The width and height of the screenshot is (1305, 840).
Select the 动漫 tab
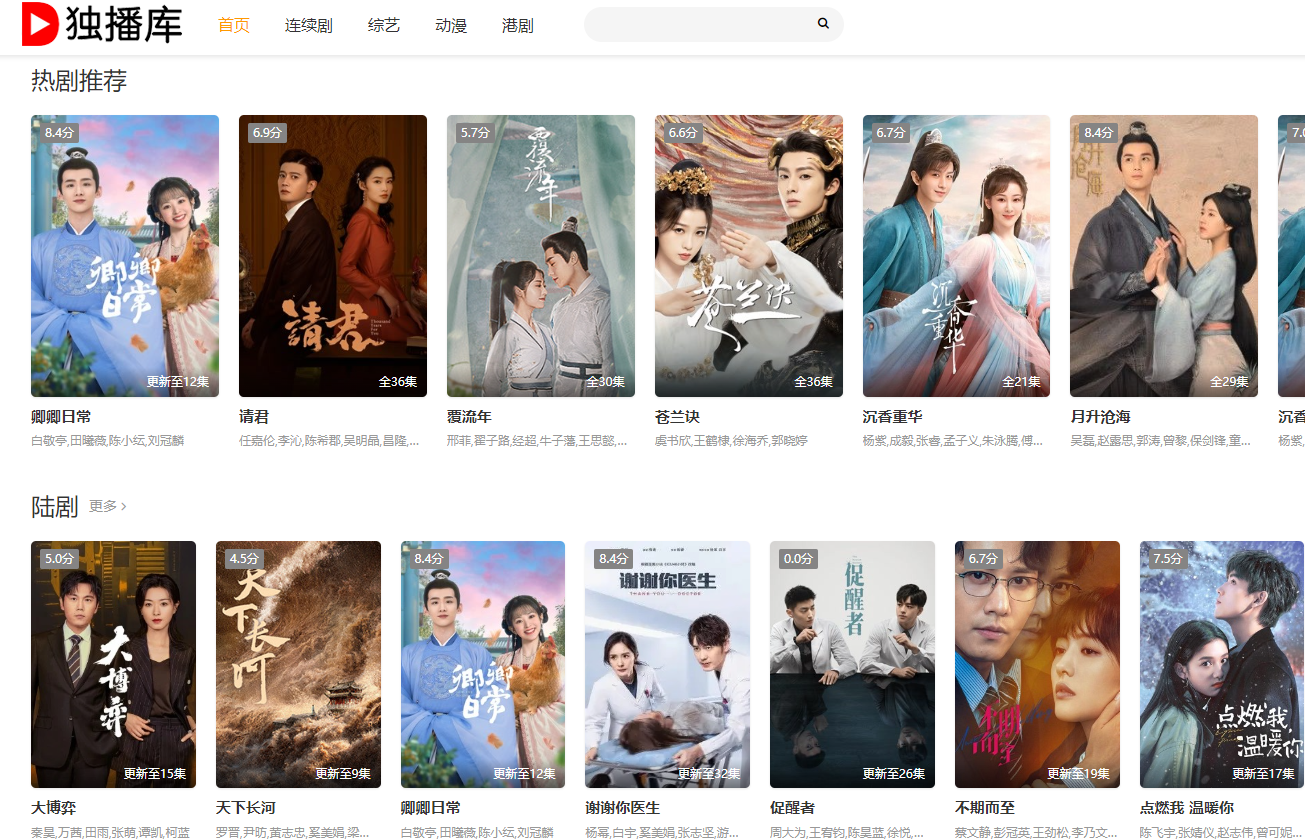[x=451, y=25]
